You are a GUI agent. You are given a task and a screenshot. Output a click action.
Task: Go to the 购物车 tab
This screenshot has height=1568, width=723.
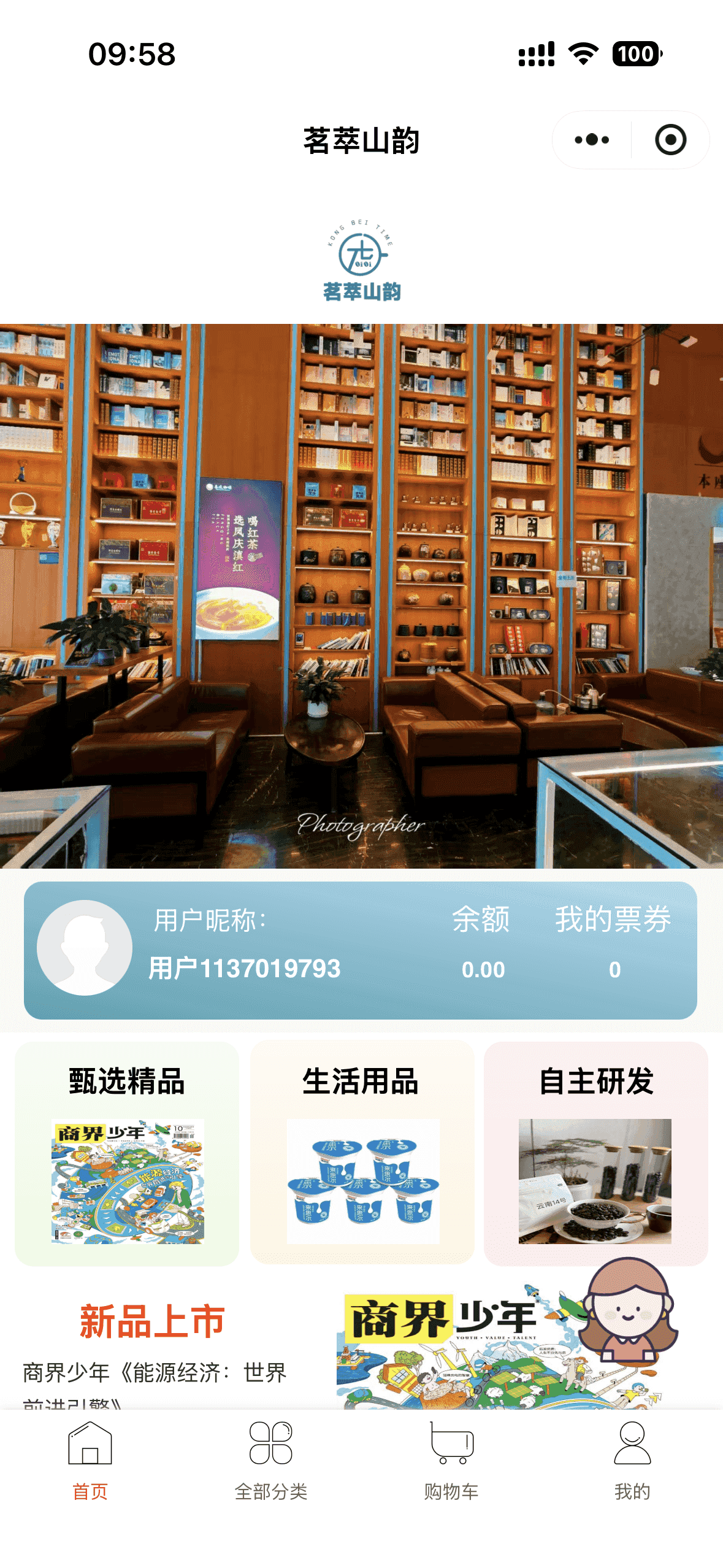pos(451,1460)
